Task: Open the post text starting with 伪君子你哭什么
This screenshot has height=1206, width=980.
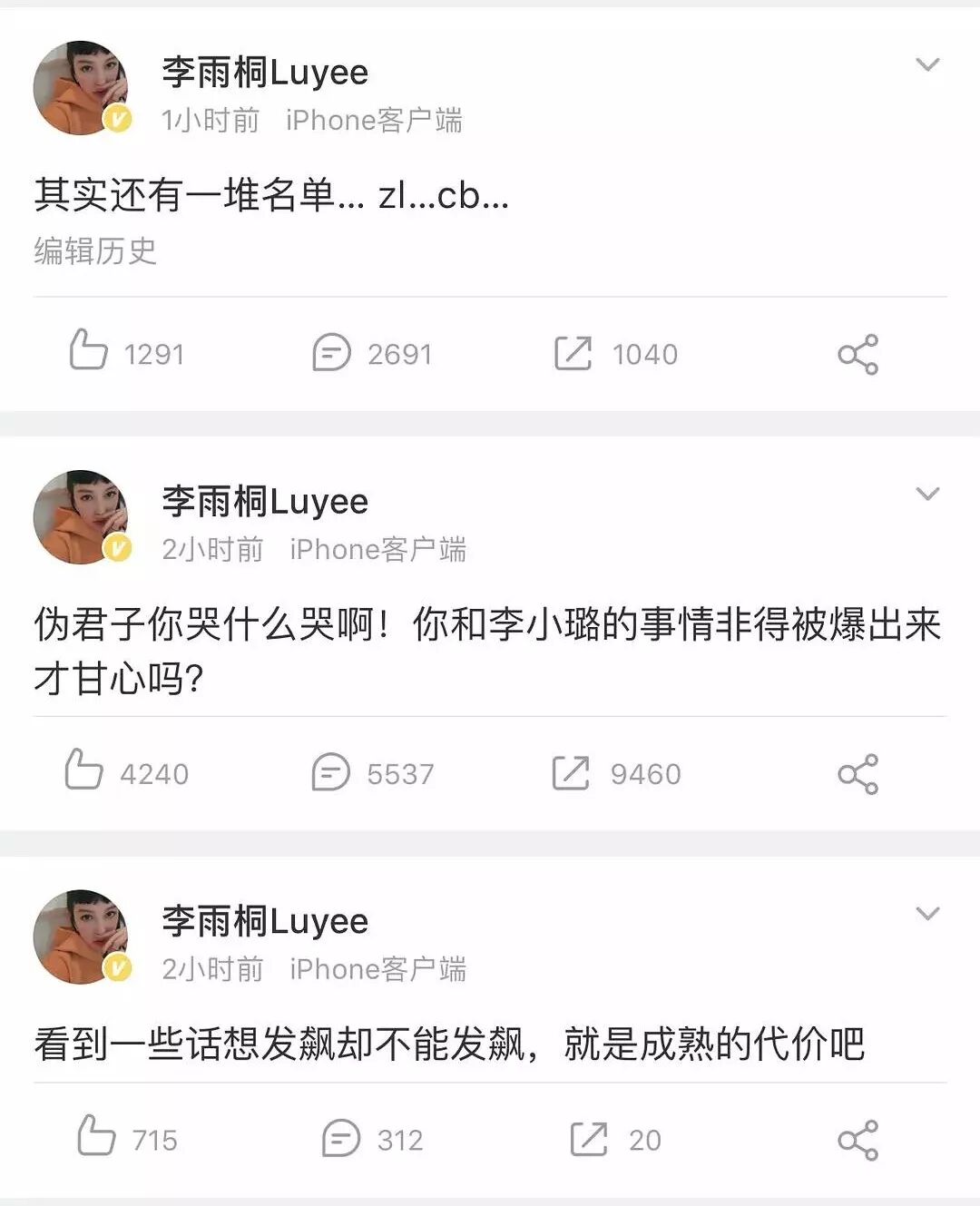Action: click(486, 651)
